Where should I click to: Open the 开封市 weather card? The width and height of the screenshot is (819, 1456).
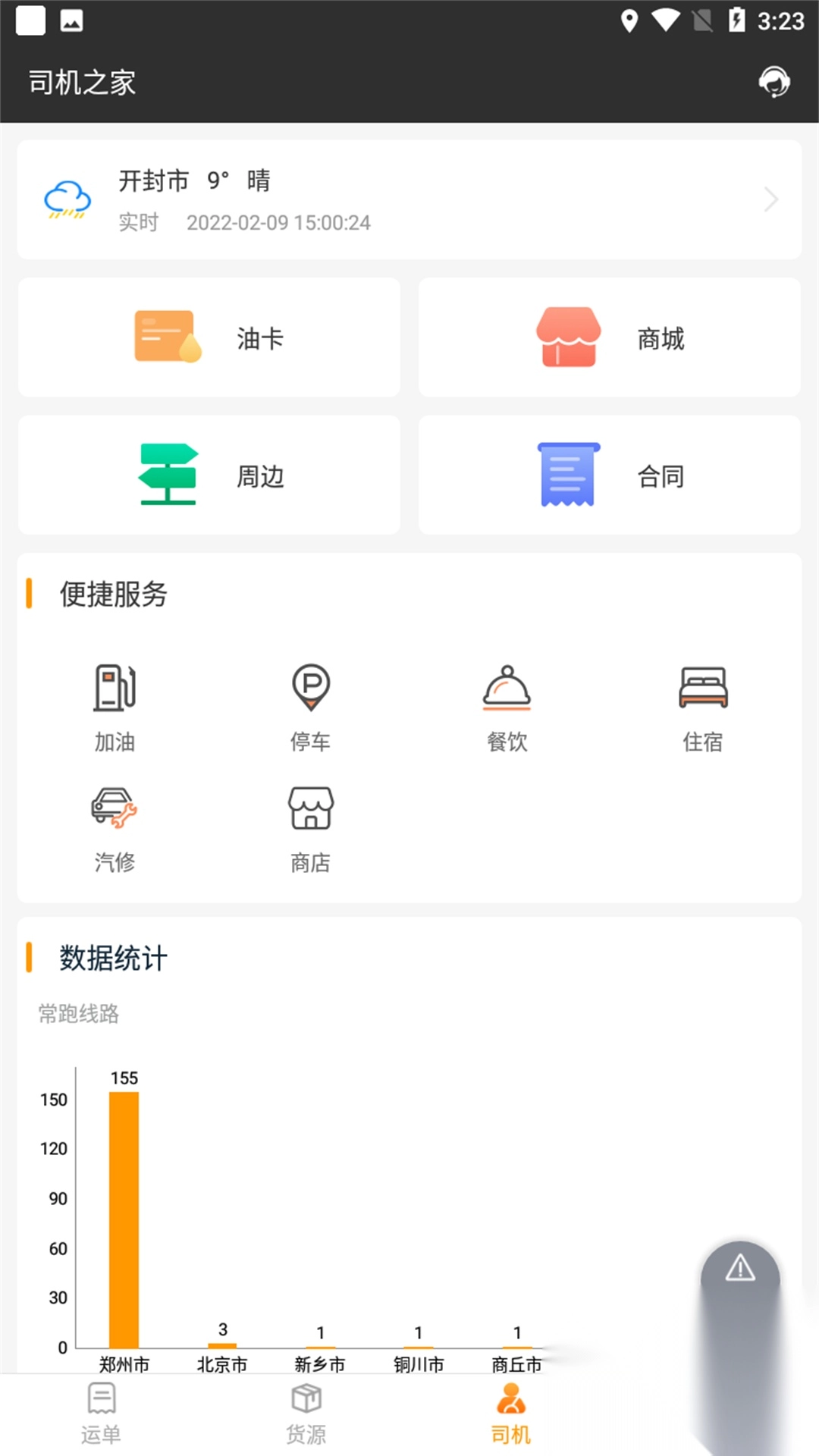click(409, 199)
